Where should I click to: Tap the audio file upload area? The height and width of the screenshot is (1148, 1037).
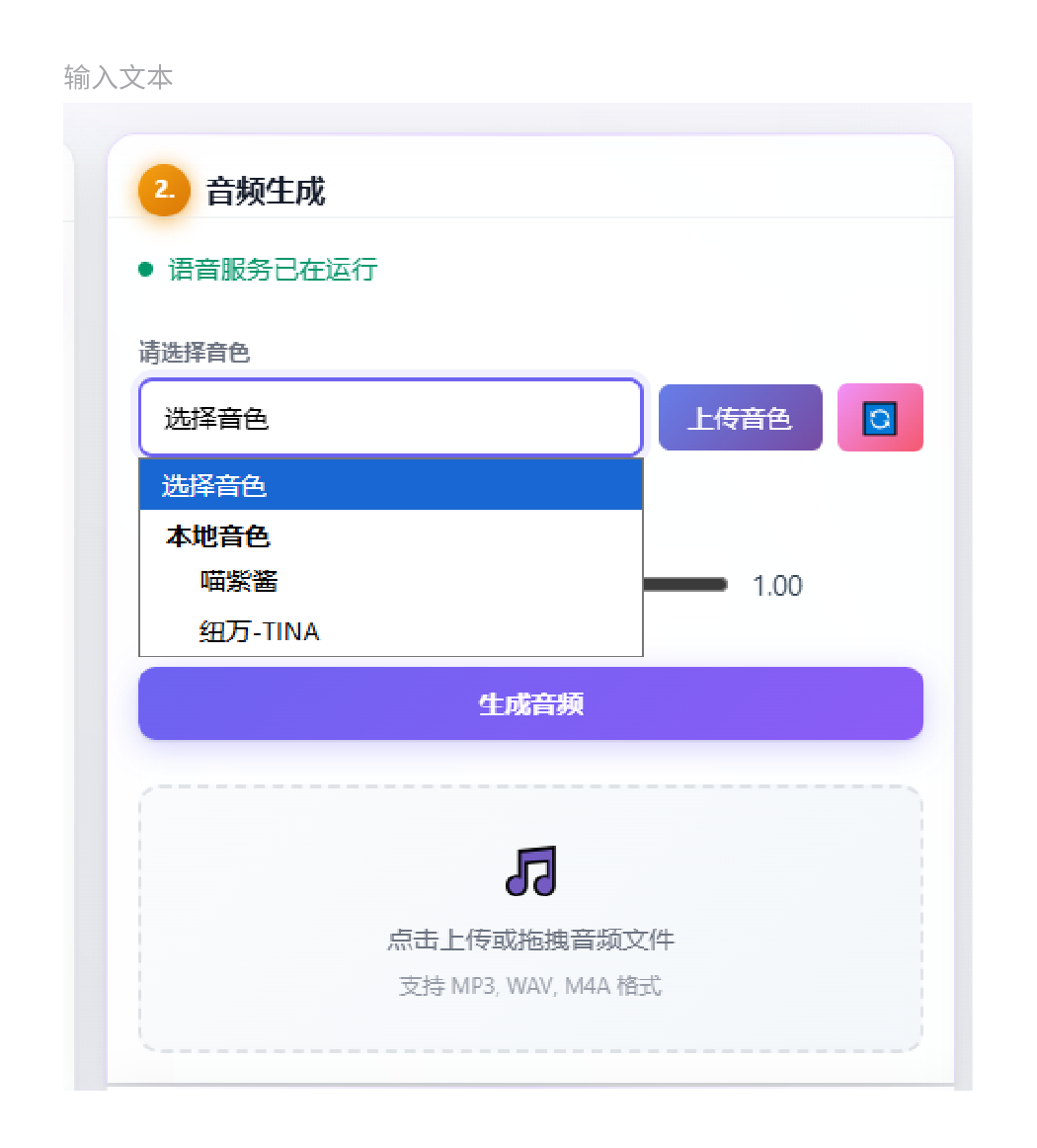click(530, 918)
